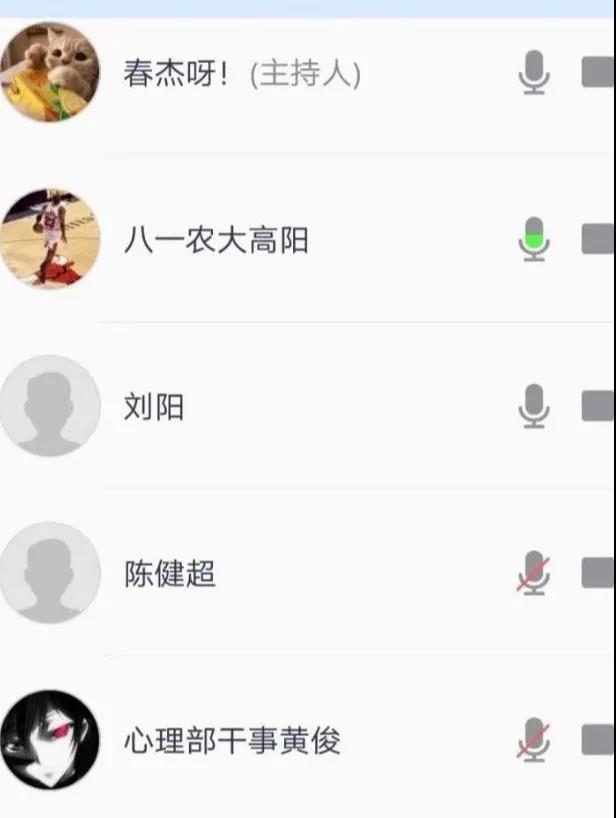Tap the camera icon for 八一农大高阳

[598, 240]
